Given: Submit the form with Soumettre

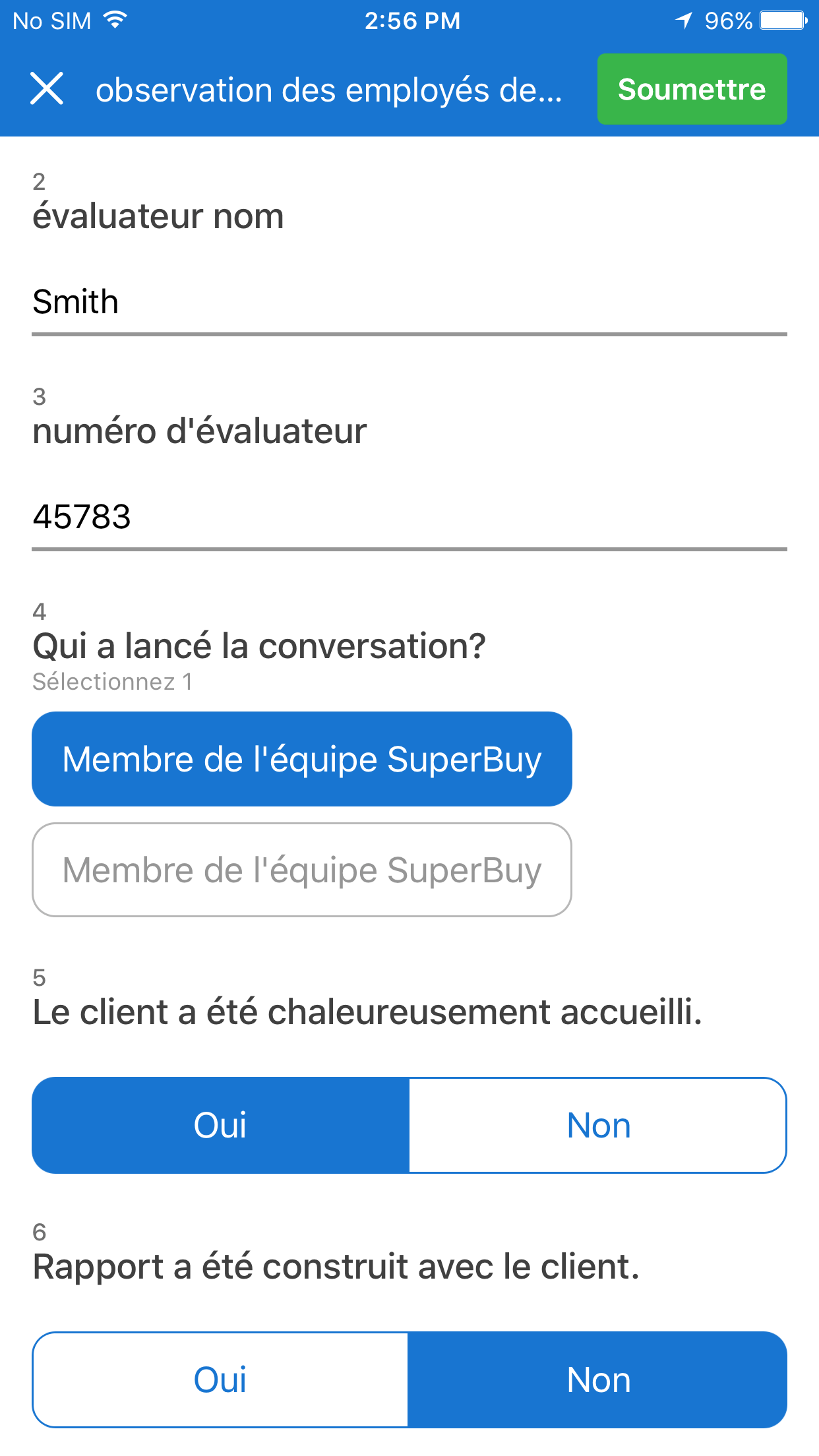Looking at the screenshot, I should [x=692, y=89].
